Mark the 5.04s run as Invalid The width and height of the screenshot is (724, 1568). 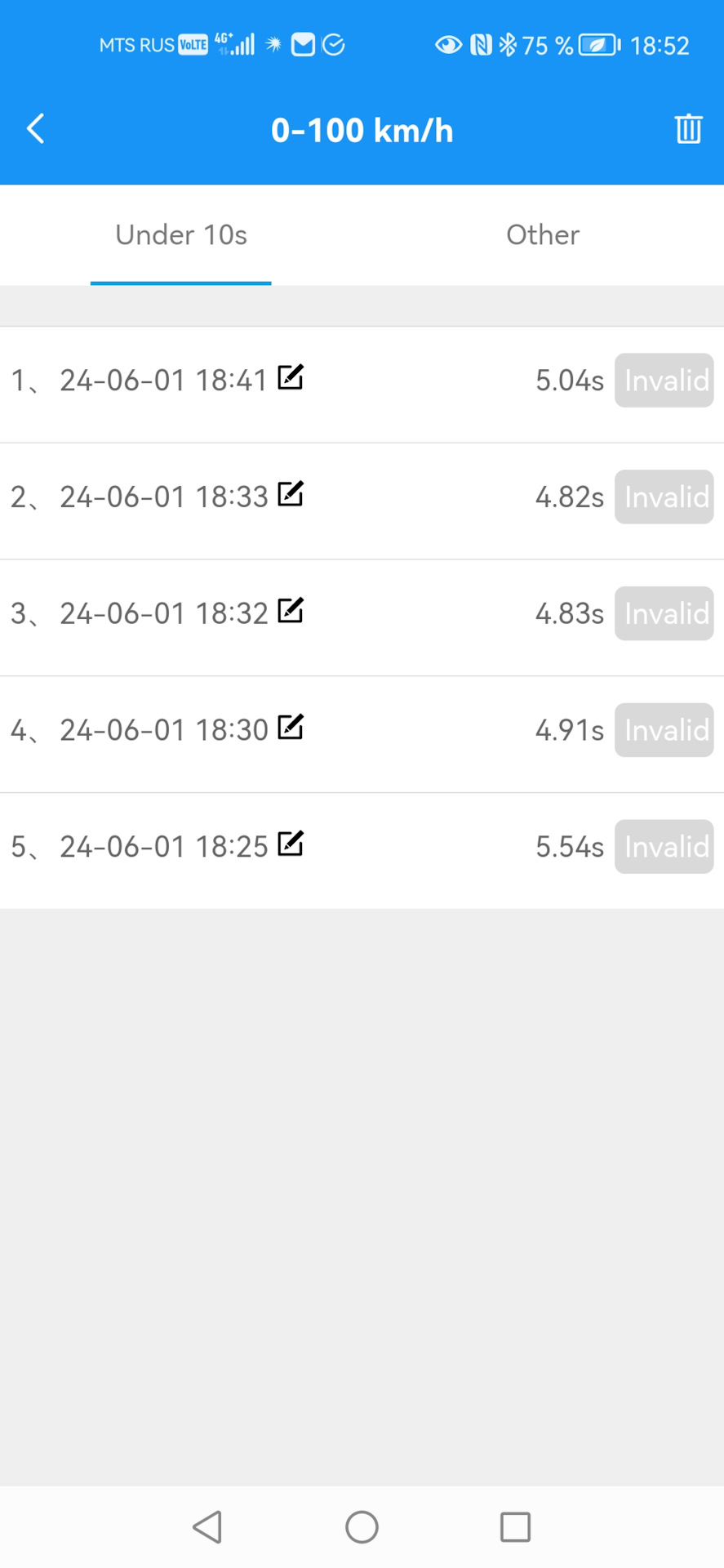pos(664,381)
